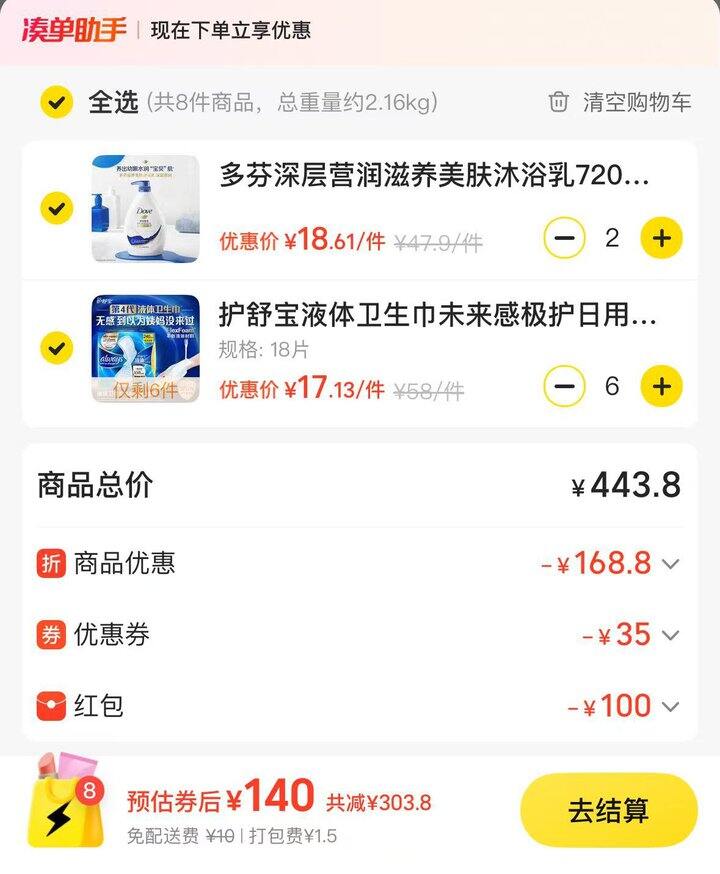The width and height of the screenshot is (720, 874).
Task: Decrease quantity of 护舒宝 pads
Action: pos(564,386)
